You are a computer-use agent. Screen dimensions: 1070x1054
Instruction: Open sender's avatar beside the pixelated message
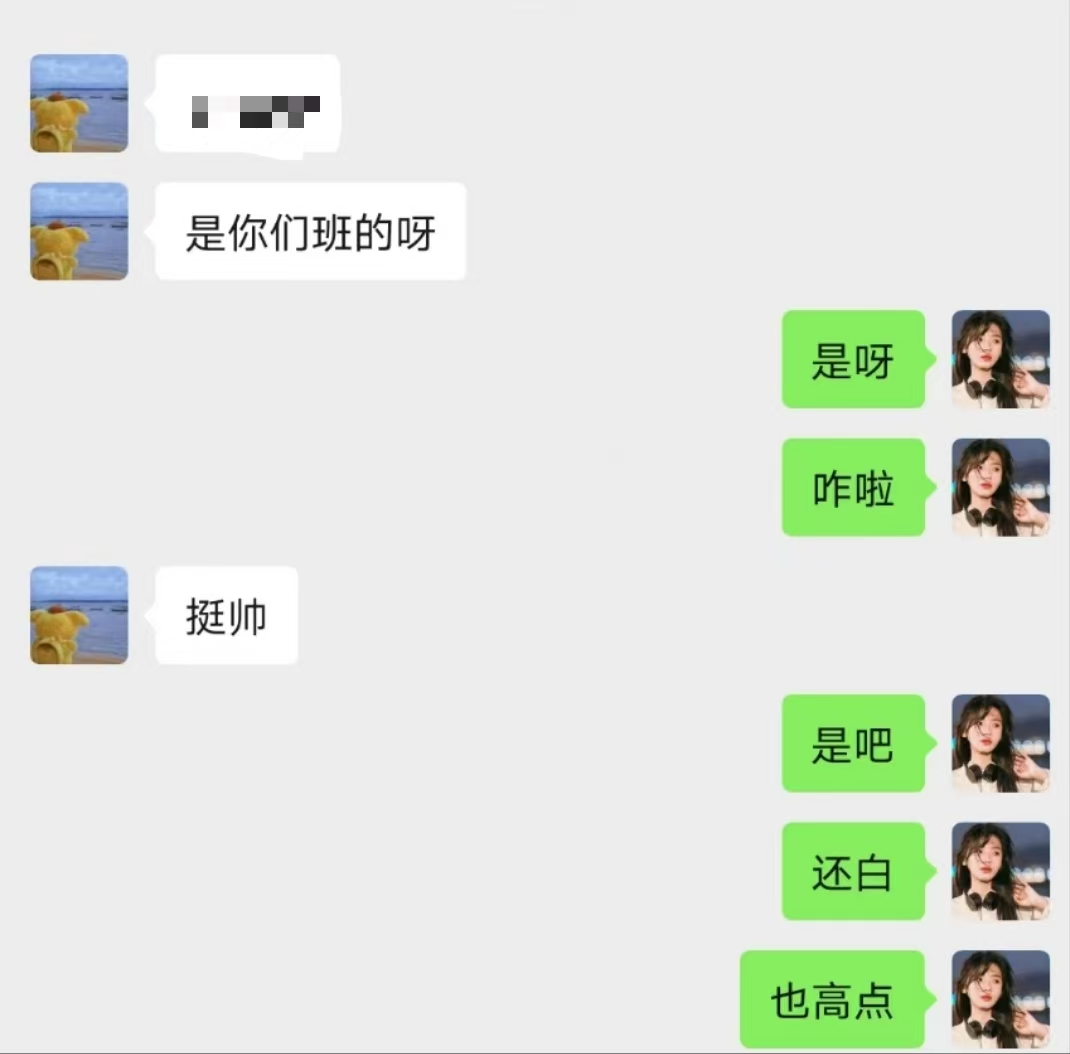79,103
